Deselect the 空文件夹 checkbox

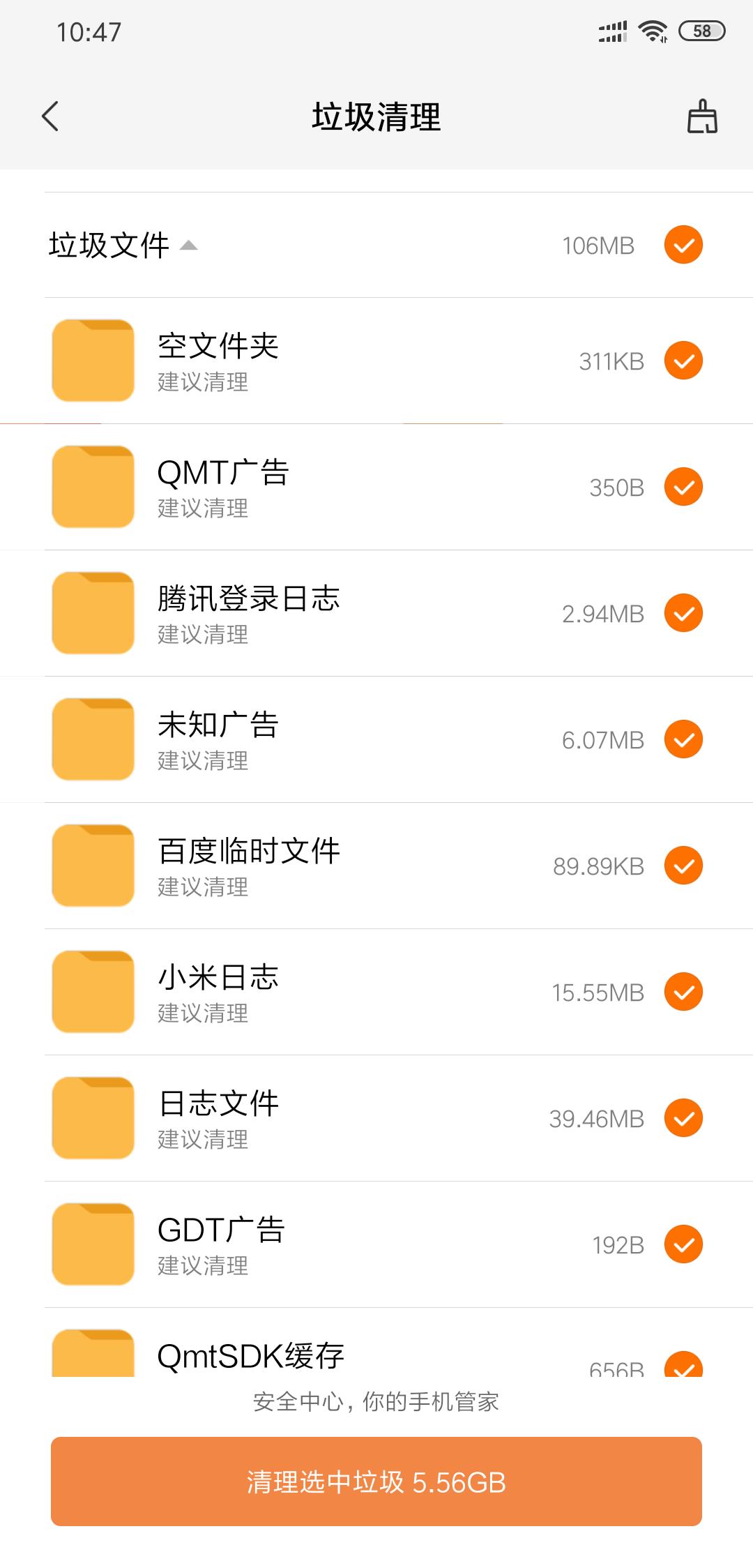click(x=683, y=361)
